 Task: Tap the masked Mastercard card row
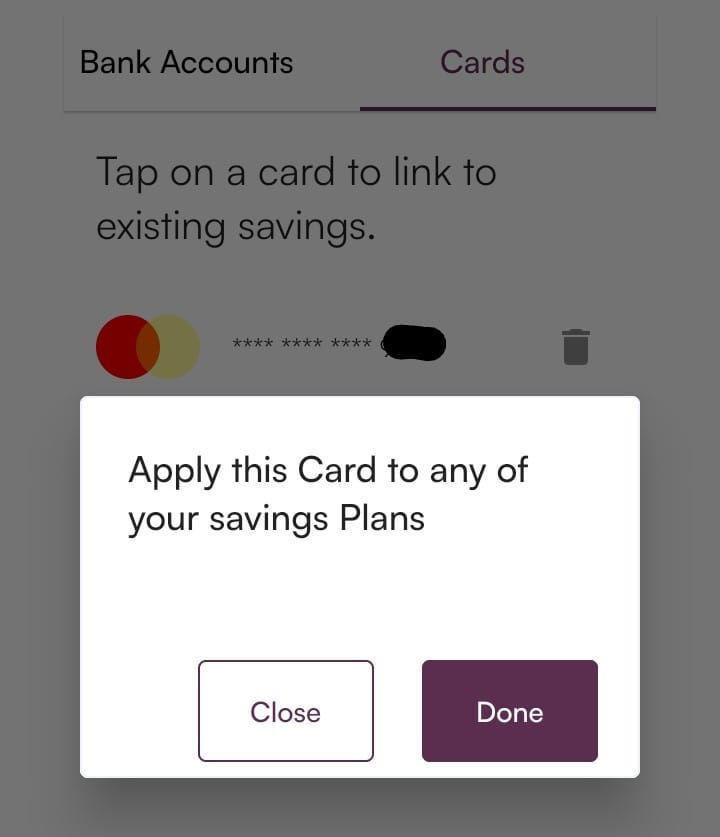pyautogui.click(x=320, y=345)
